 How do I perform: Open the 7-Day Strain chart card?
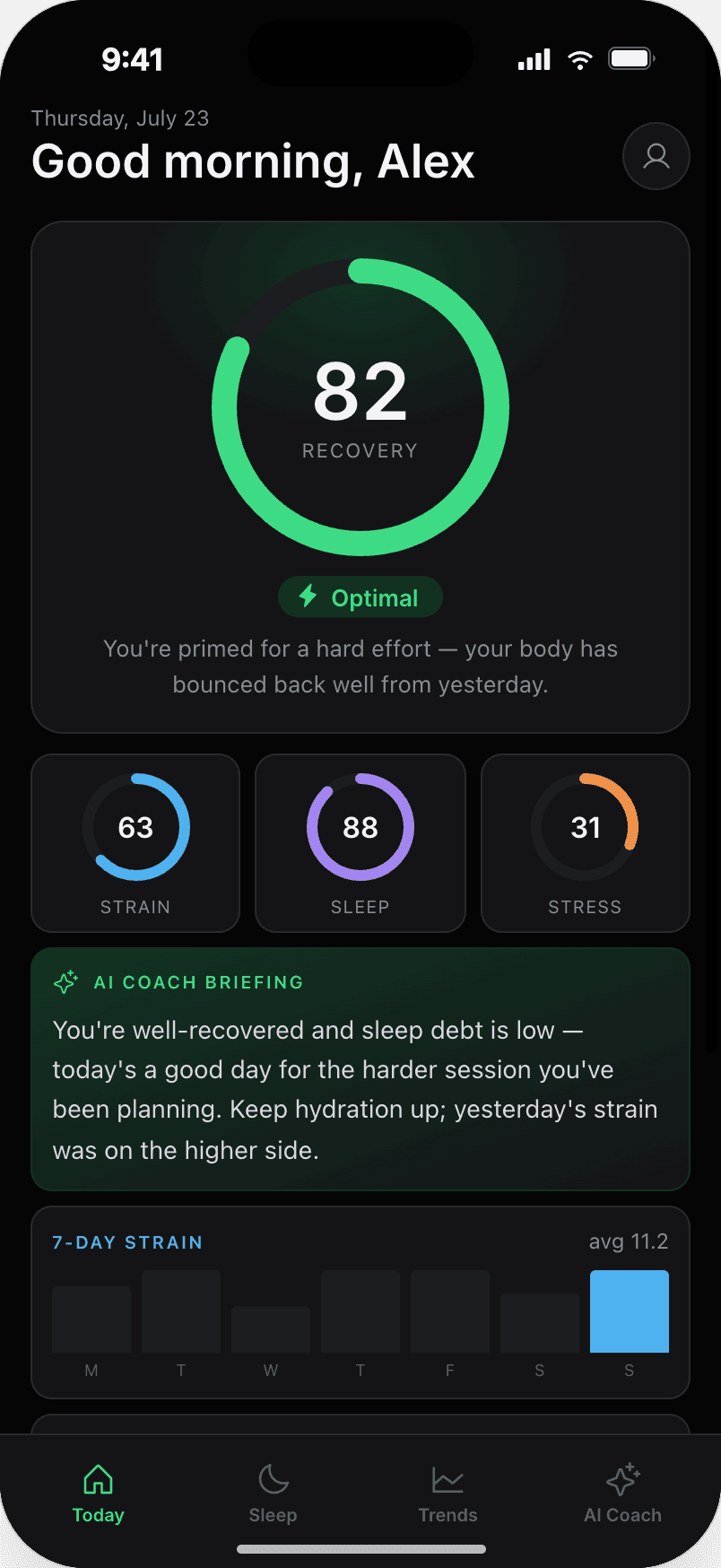click(x=360, y=1302)
